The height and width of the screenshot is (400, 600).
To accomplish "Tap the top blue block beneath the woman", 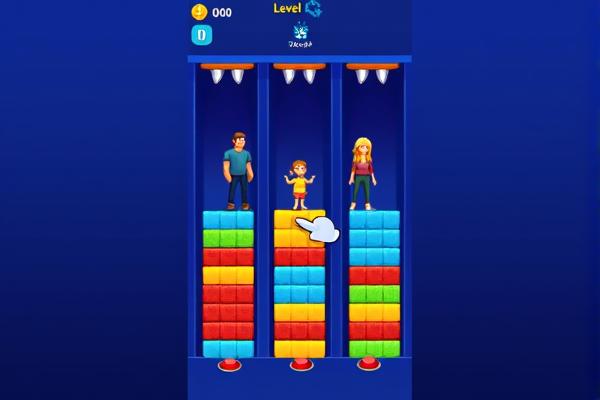I will (374, 220).
